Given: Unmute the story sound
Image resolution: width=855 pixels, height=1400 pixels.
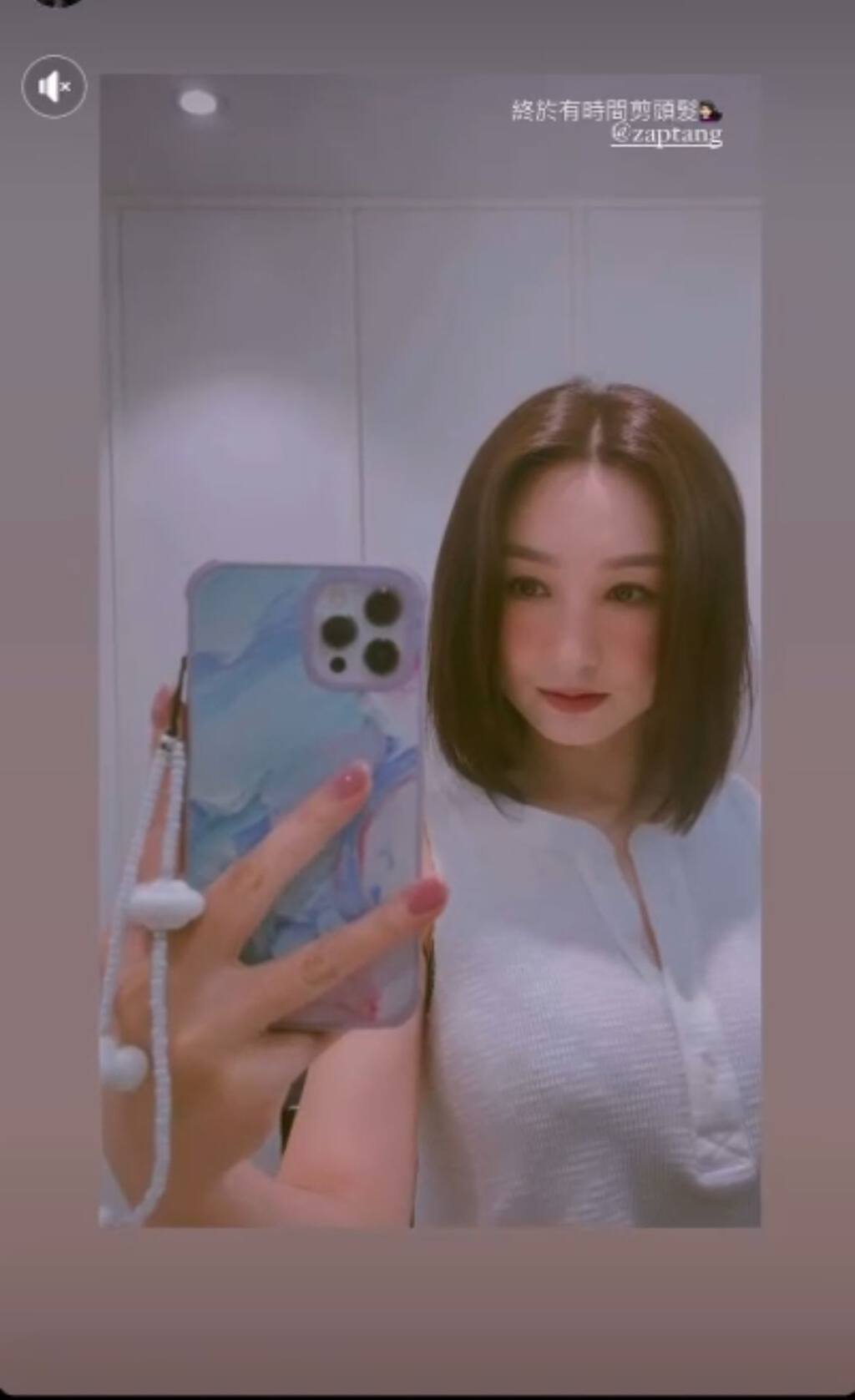Looking at the screenshot, I should click(x=54, y=86).
